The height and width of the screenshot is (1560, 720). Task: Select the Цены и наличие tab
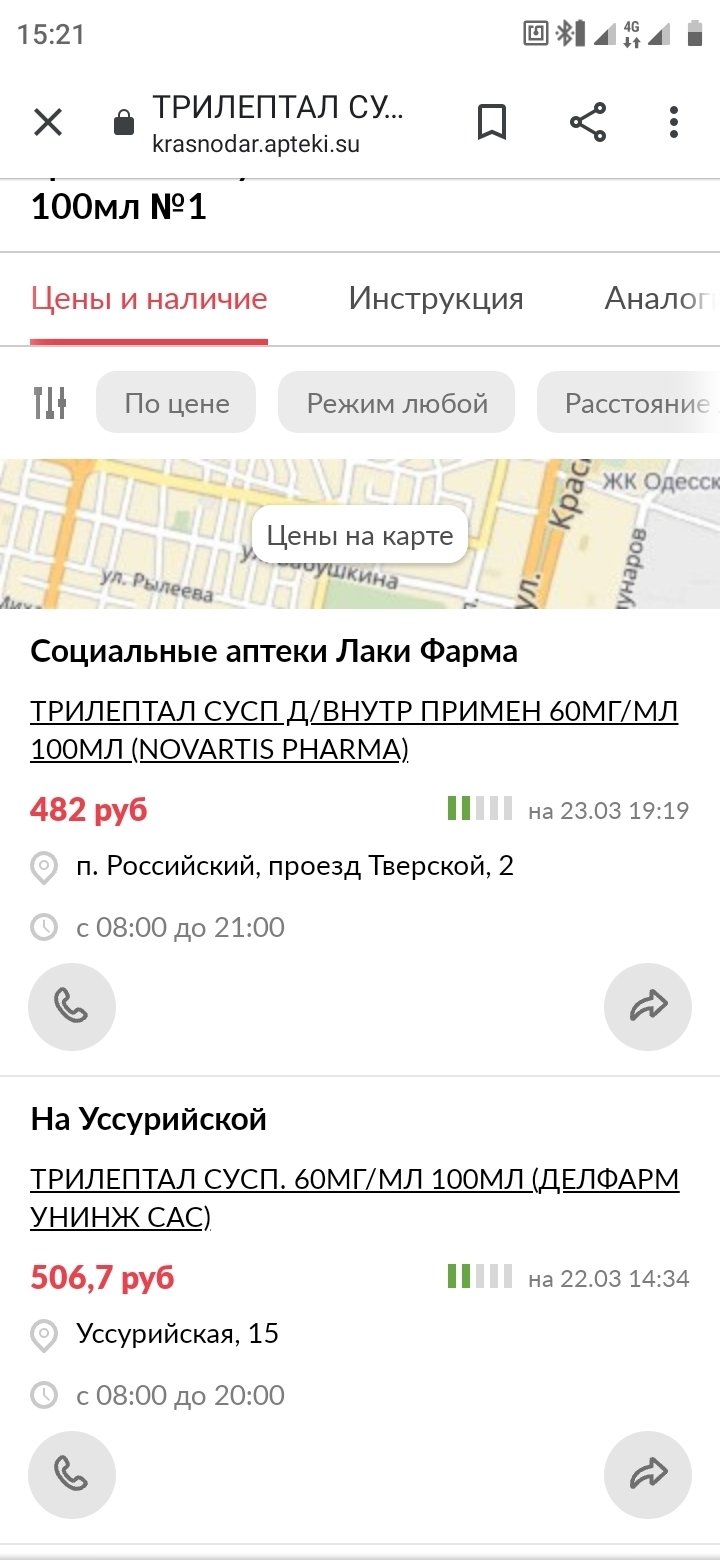[149, 298]
